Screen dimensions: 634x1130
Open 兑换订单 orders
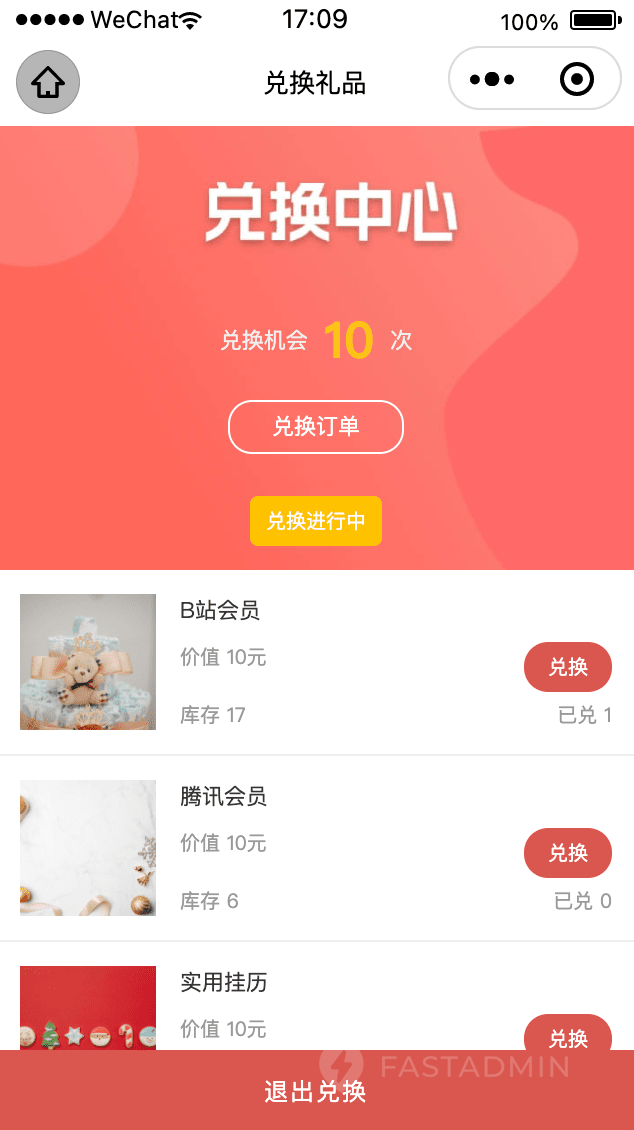[316, 427]
